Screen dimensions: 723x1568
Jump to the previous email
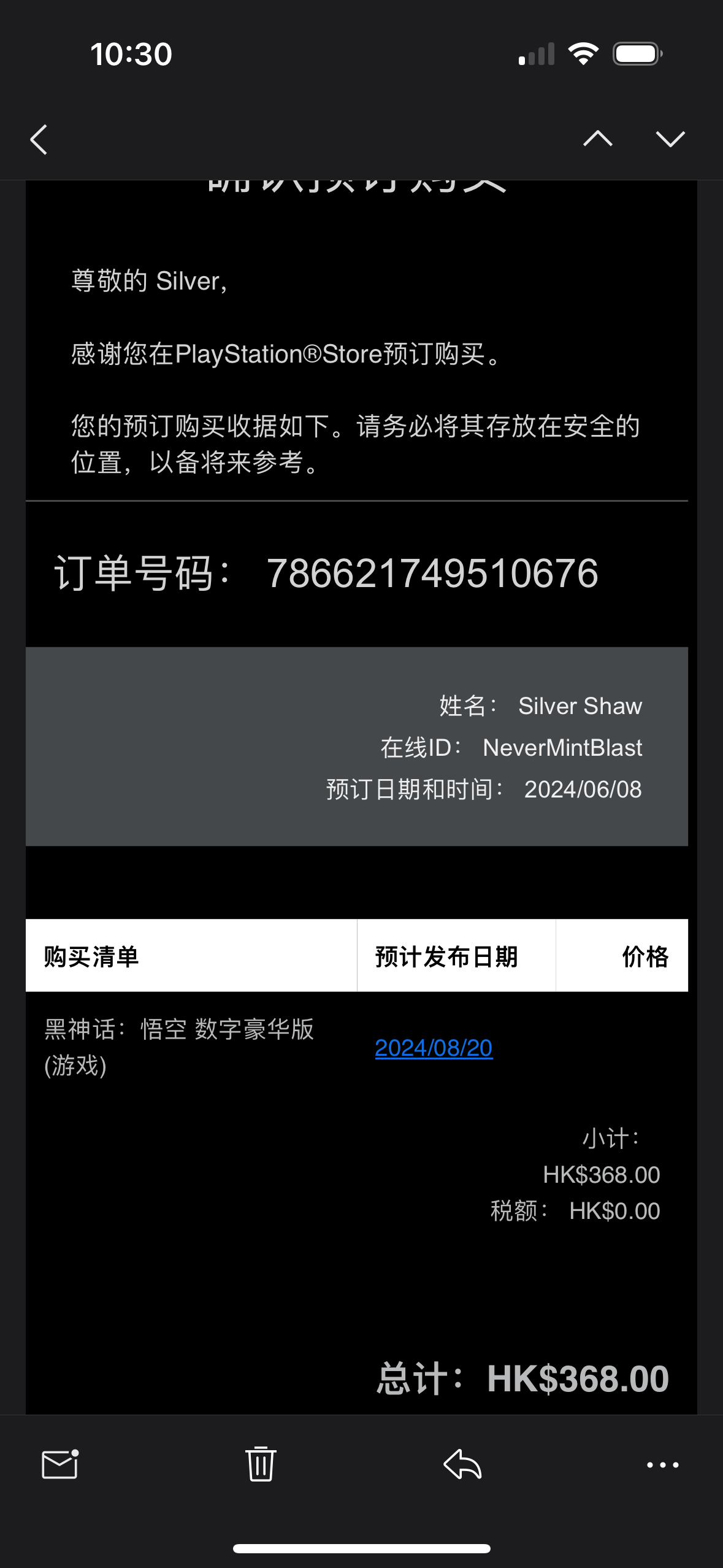(x=597, y=139)
